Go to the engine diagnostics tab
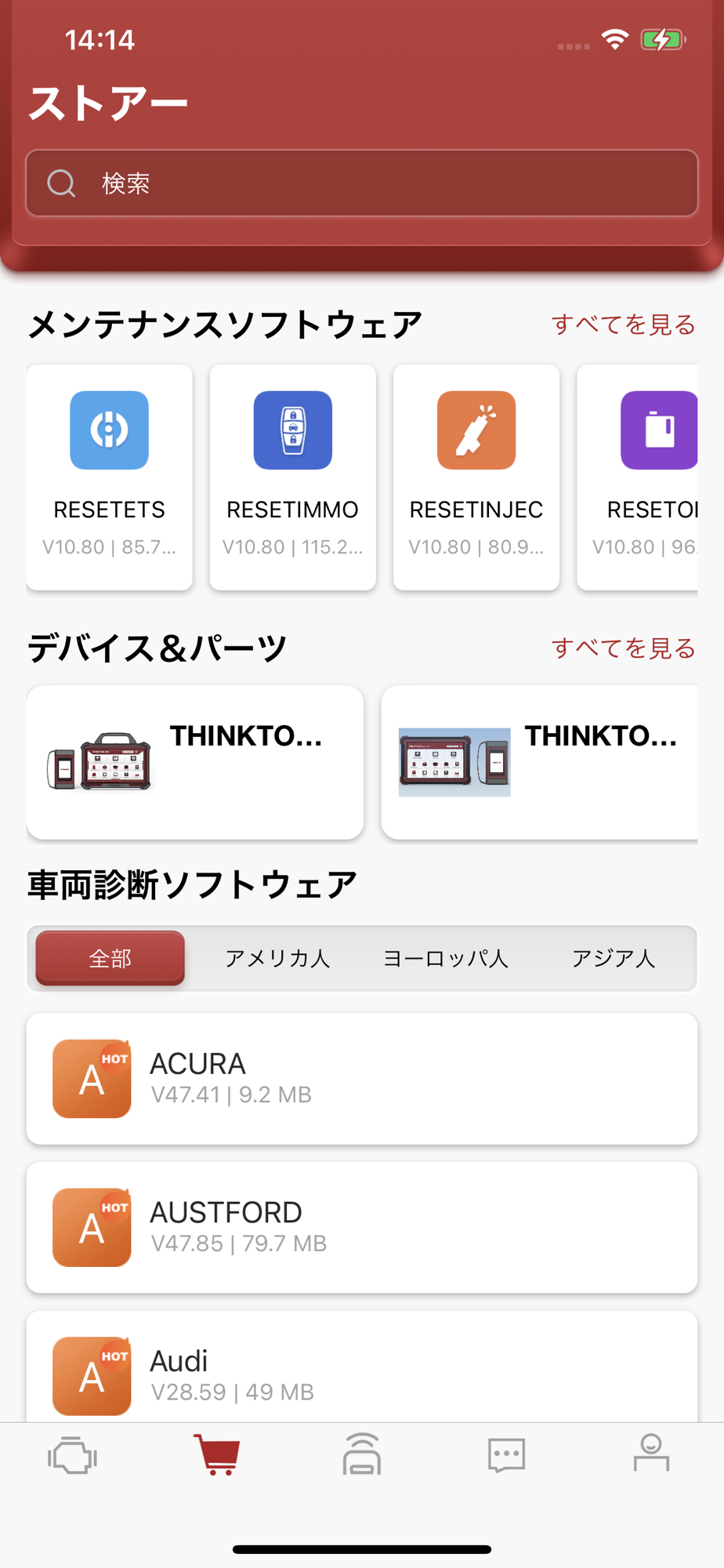 pyautogui.click(x=72, y=1456)
